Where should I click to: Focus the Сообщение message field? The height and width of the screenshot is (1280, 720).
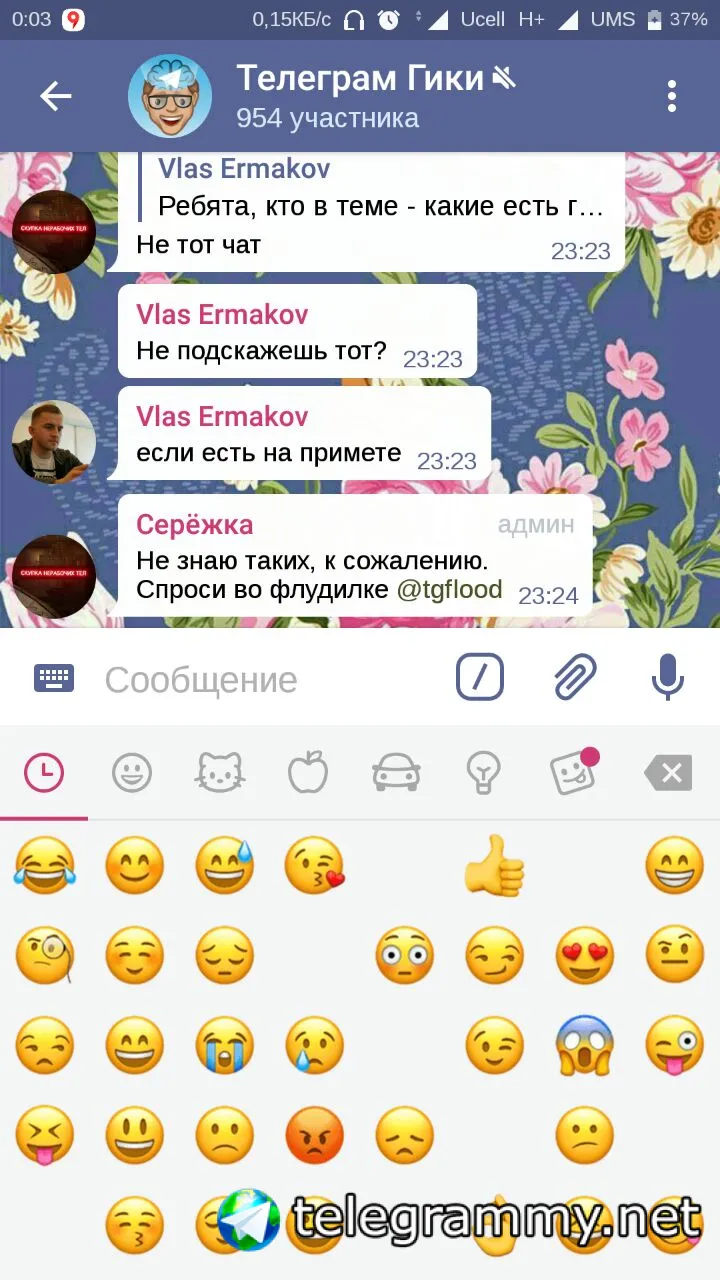click(260, 680)
